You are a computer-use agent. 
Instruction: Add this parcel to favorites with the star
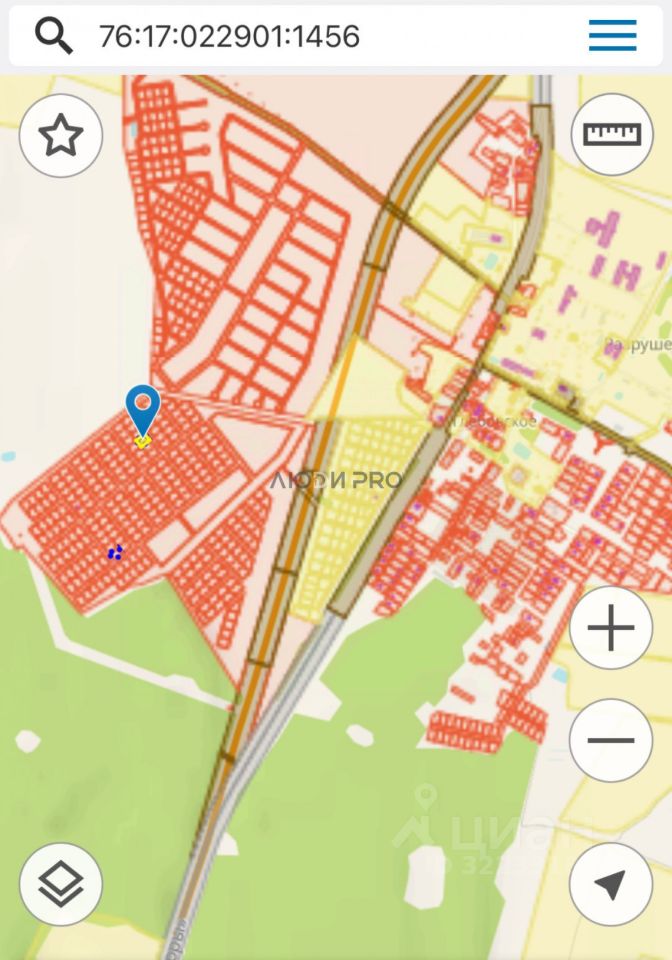coord(61,135)
